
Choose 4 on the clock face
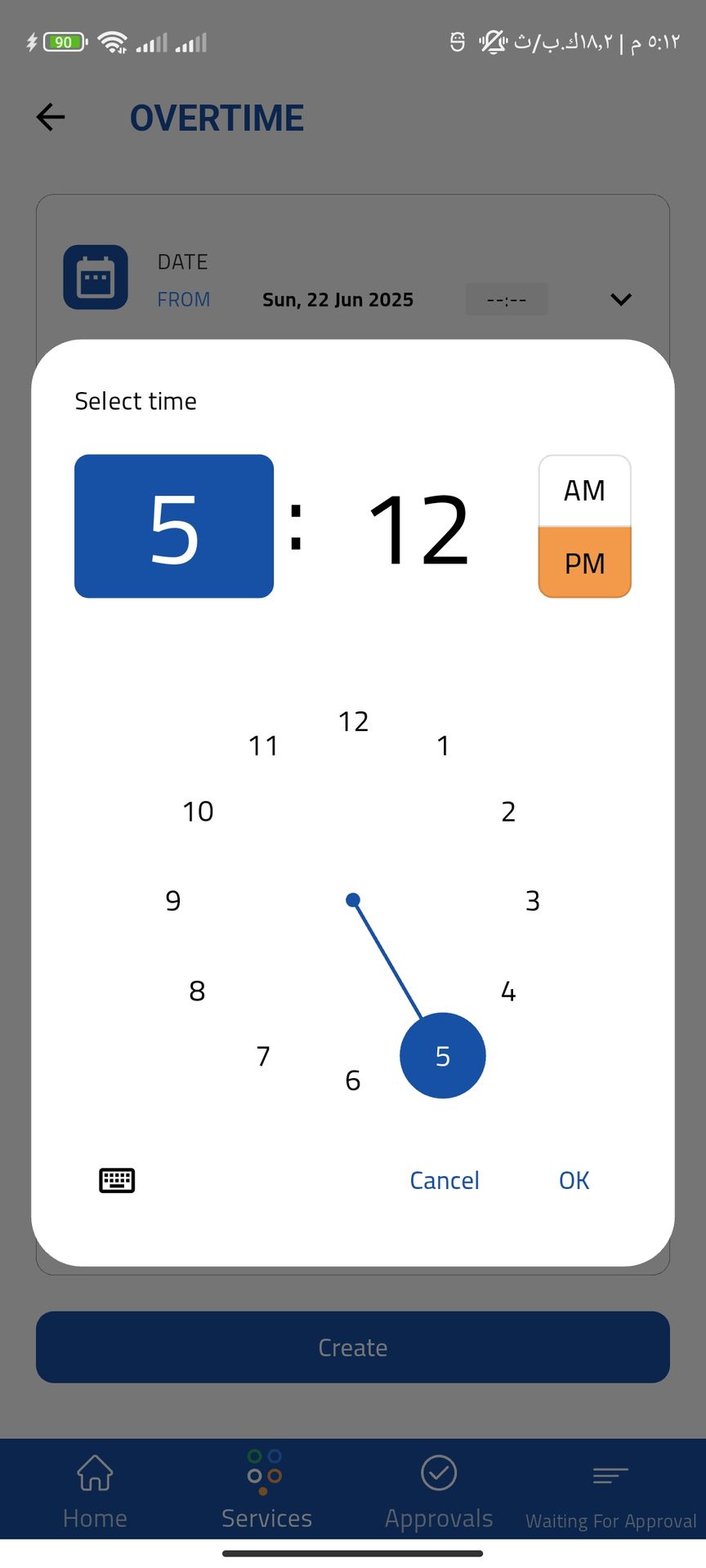point(508,991)
